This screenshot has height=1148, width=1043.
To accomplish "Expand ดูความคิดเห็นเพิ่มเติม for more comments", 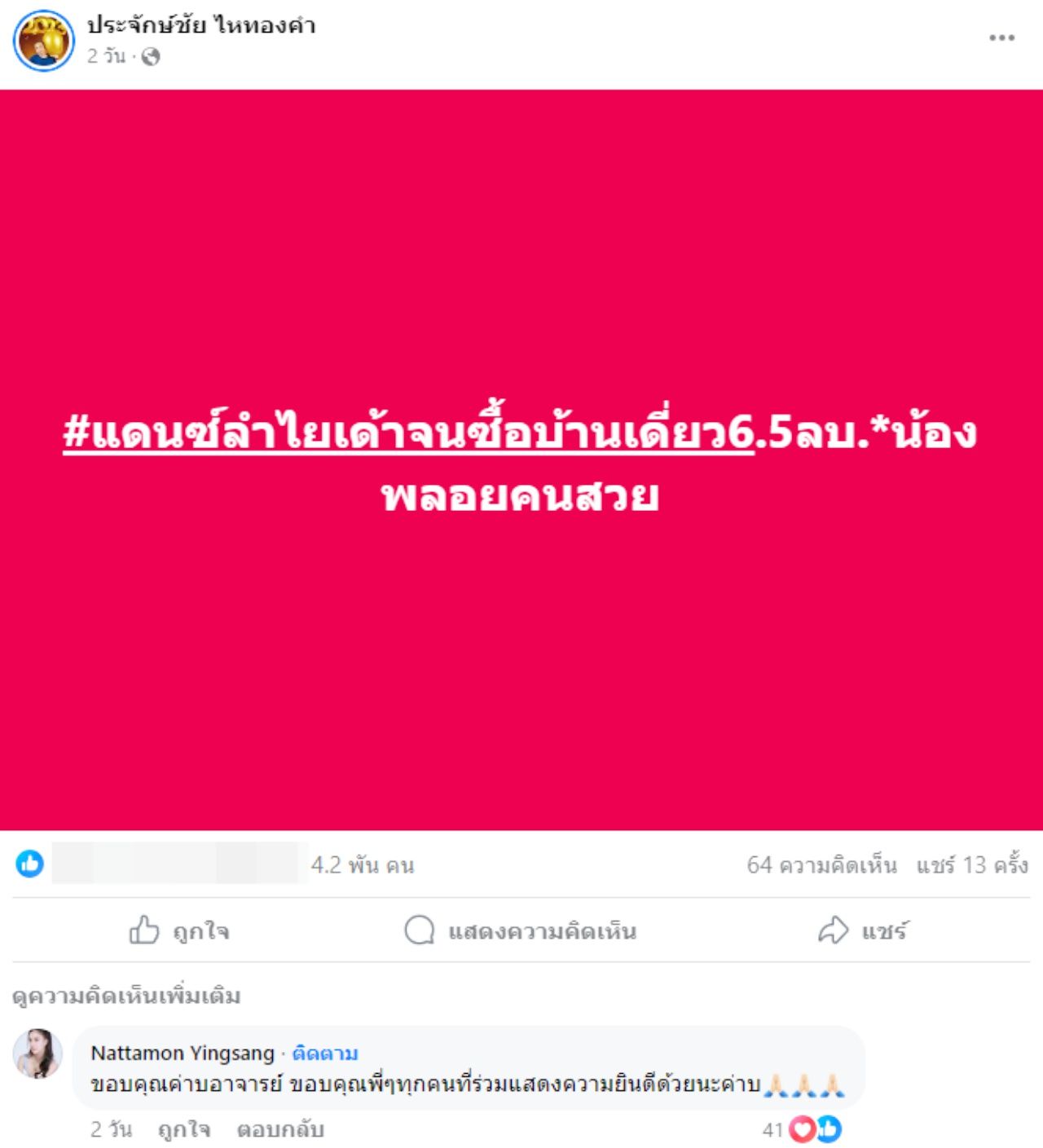I will point(126,996).
